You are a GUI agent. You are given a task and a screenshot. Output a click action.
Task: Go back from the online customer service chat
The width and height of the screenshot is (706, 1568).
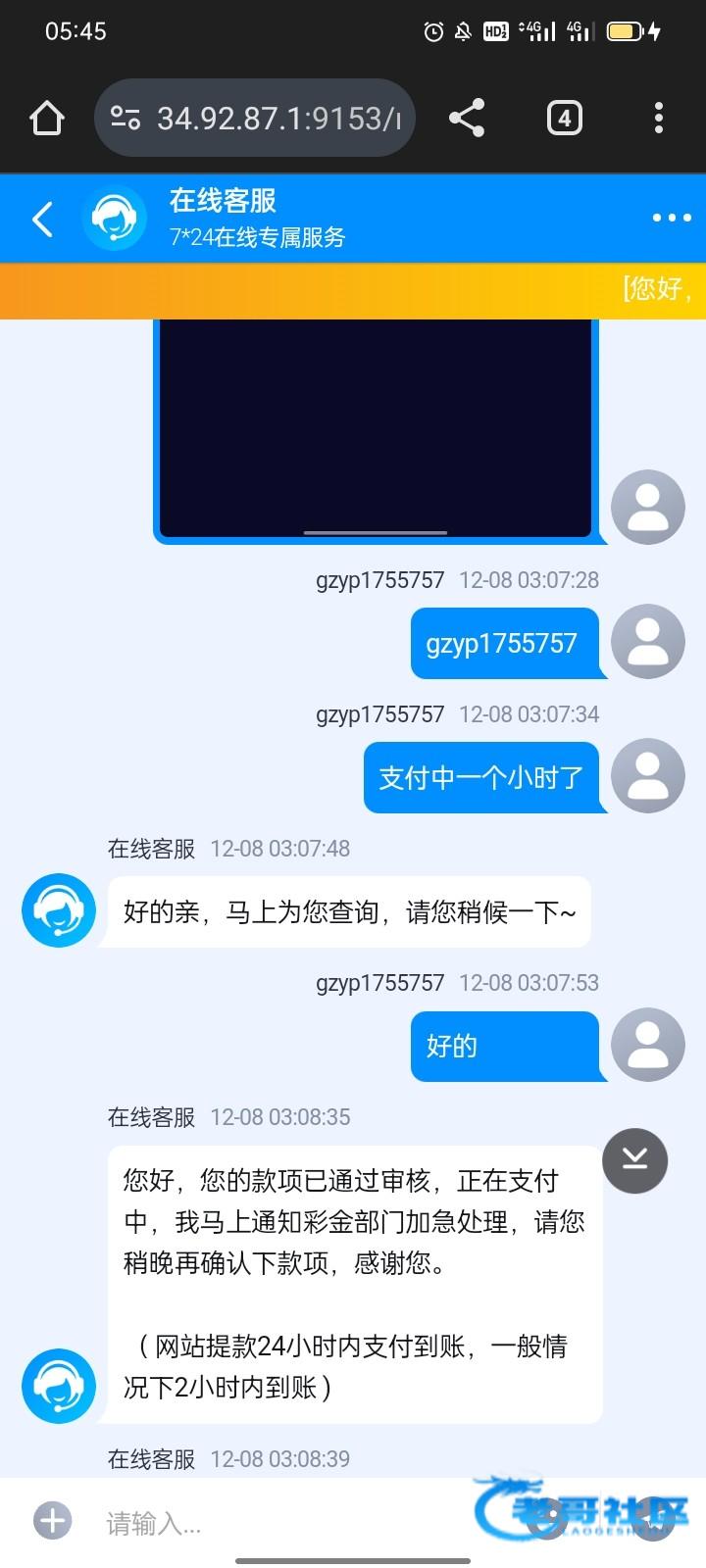[x=42, y=219]
